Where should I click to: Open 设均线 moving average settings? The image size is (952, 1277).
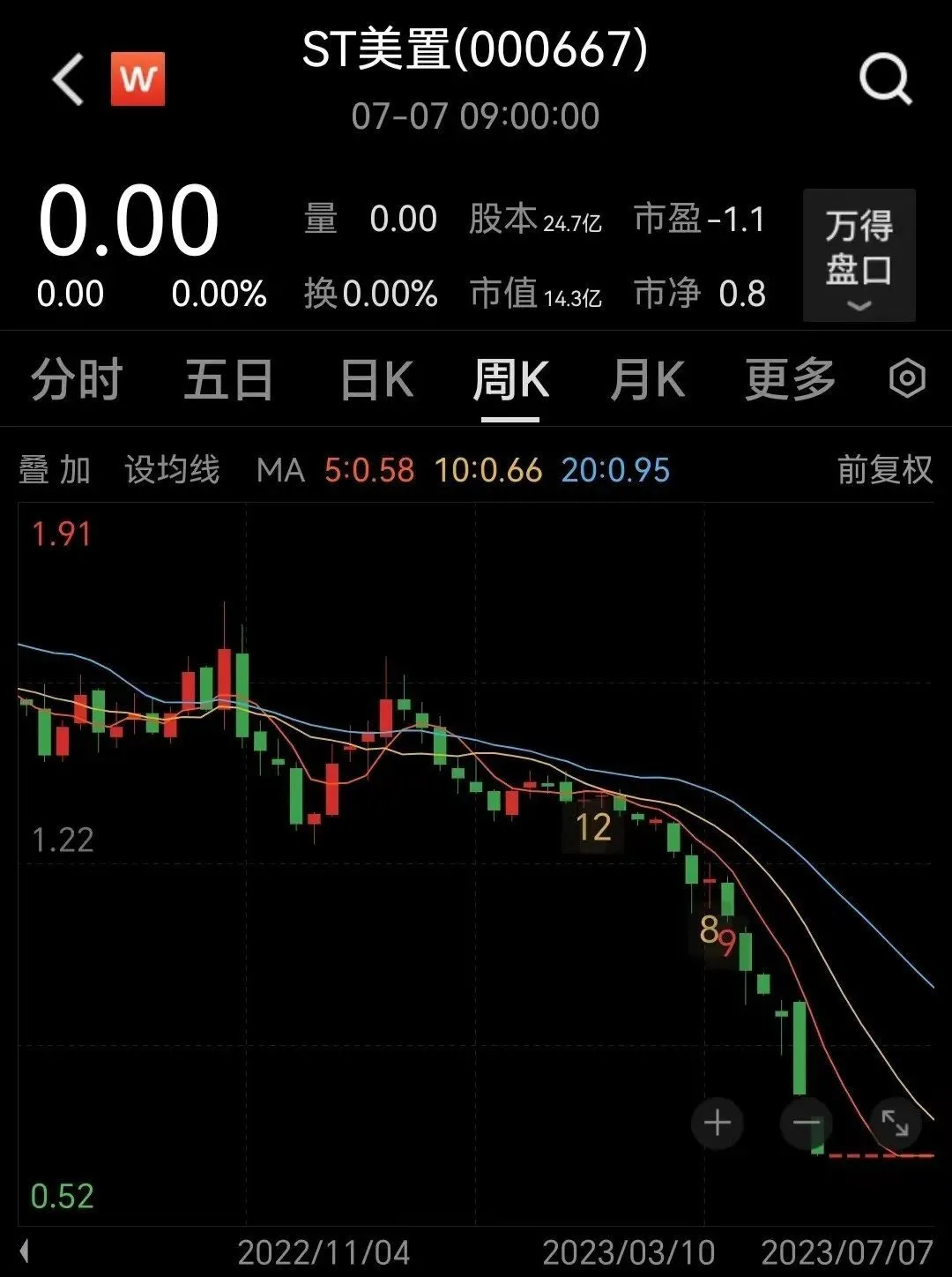[172, 470]
